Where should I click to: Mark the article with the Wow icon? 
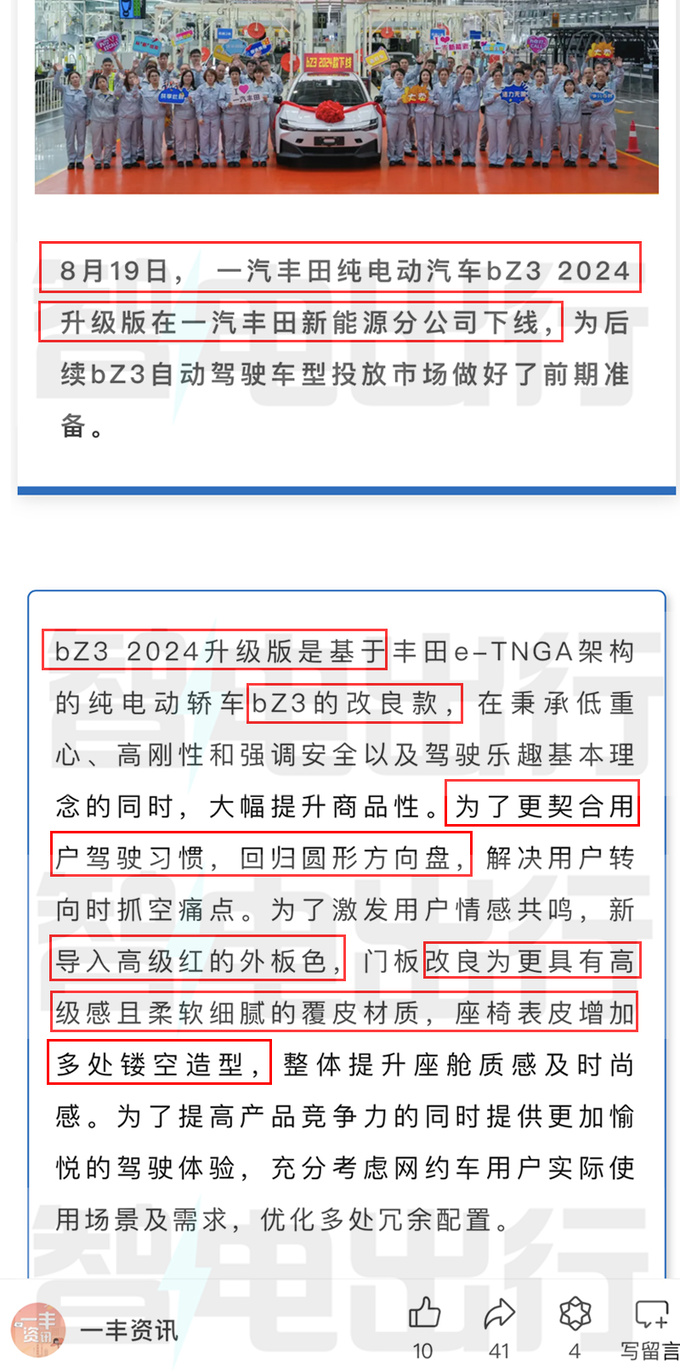[575, 1314]
